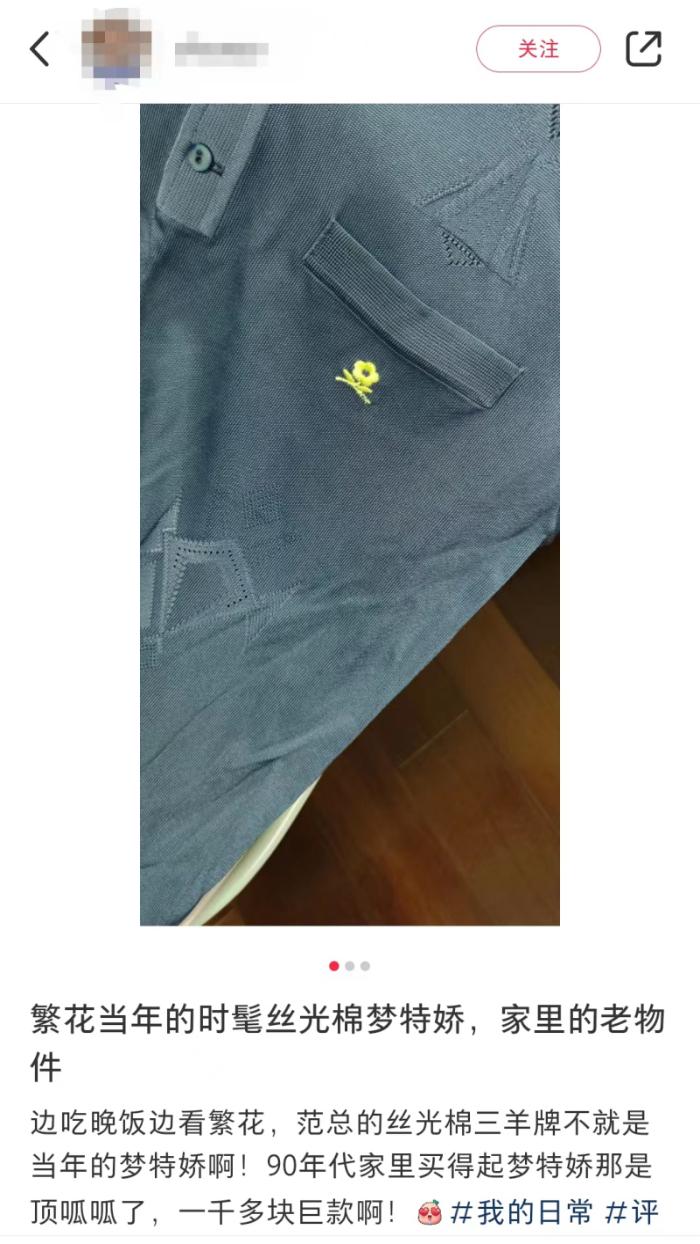Viewport: 700px width, 1244px height.
Task: Follow the author with 关注 button
Action: [538, 49]
